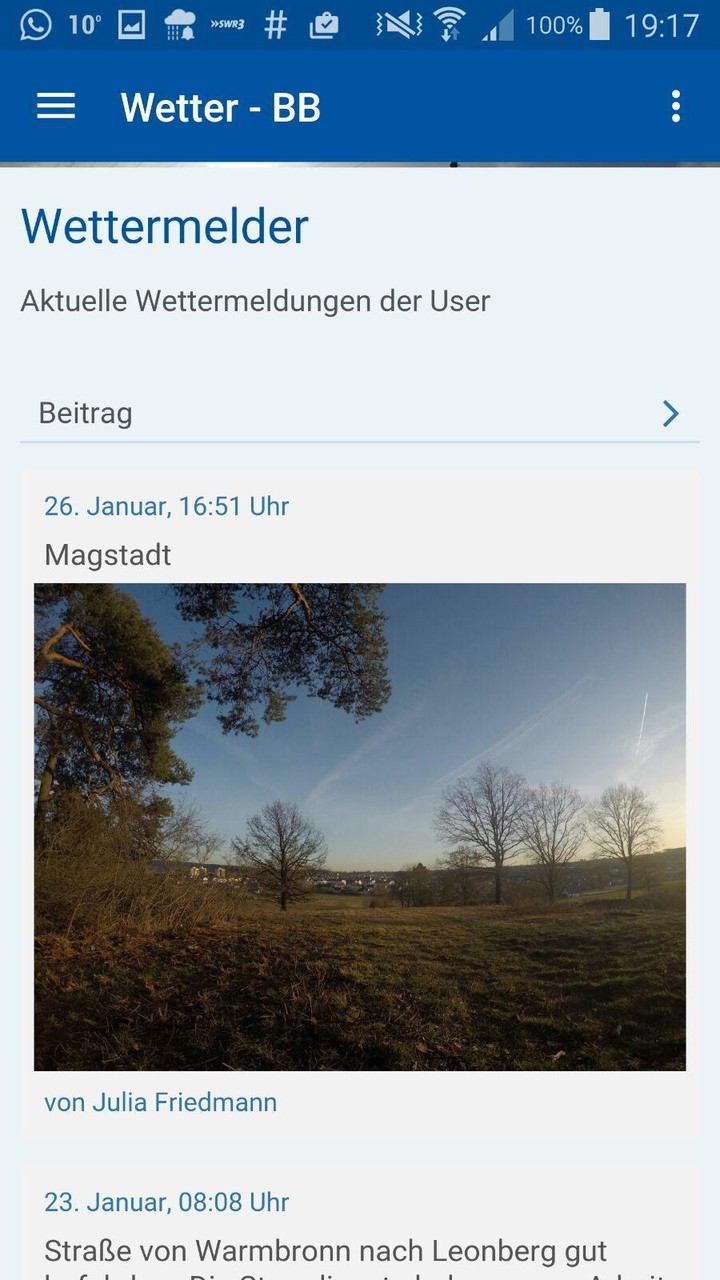
Task: Select the cellular signal bars icon
Action: pyautogui.click(x=500, y=23)
